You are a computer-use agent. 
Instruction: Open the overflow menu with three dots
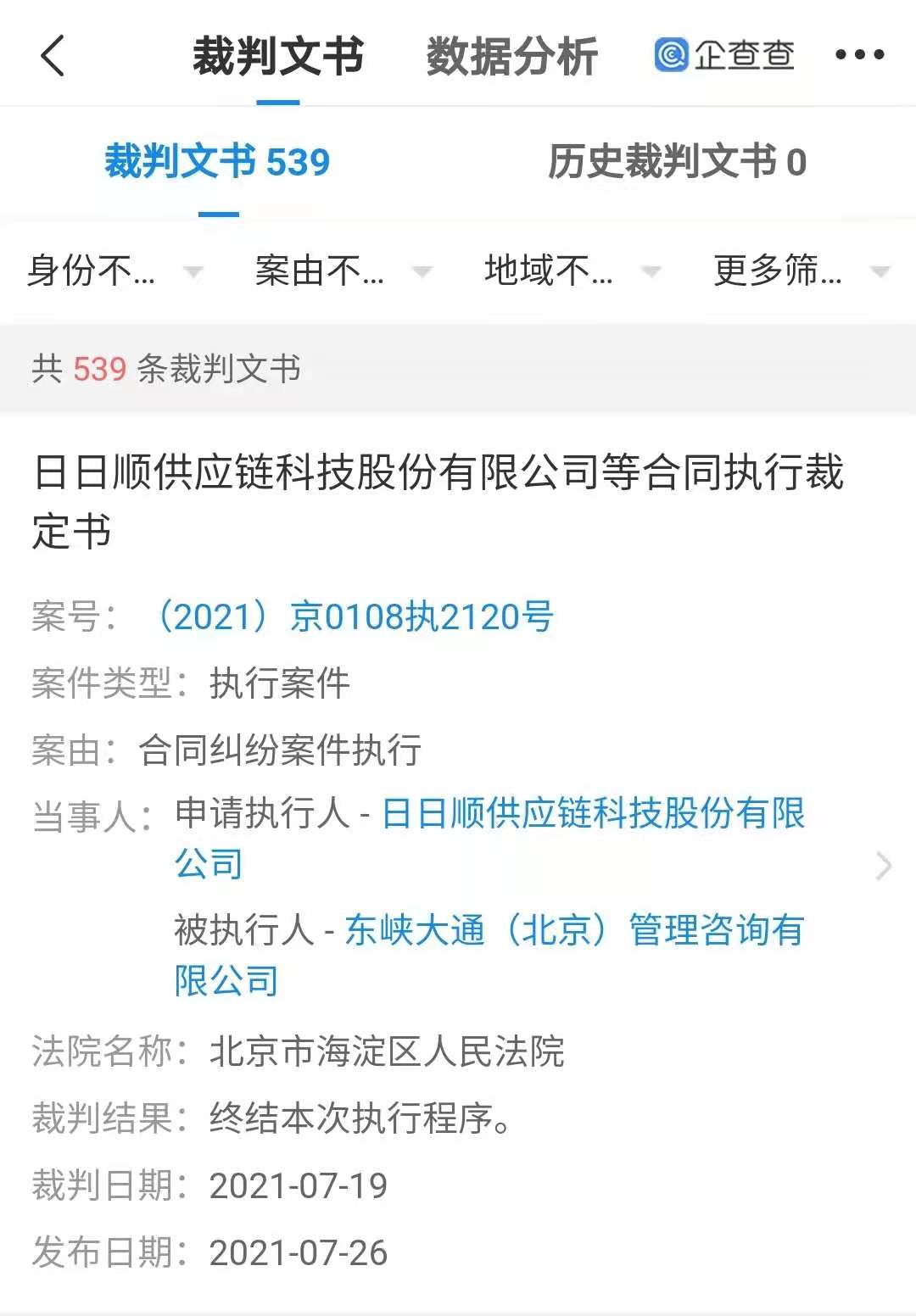(859, 55)
